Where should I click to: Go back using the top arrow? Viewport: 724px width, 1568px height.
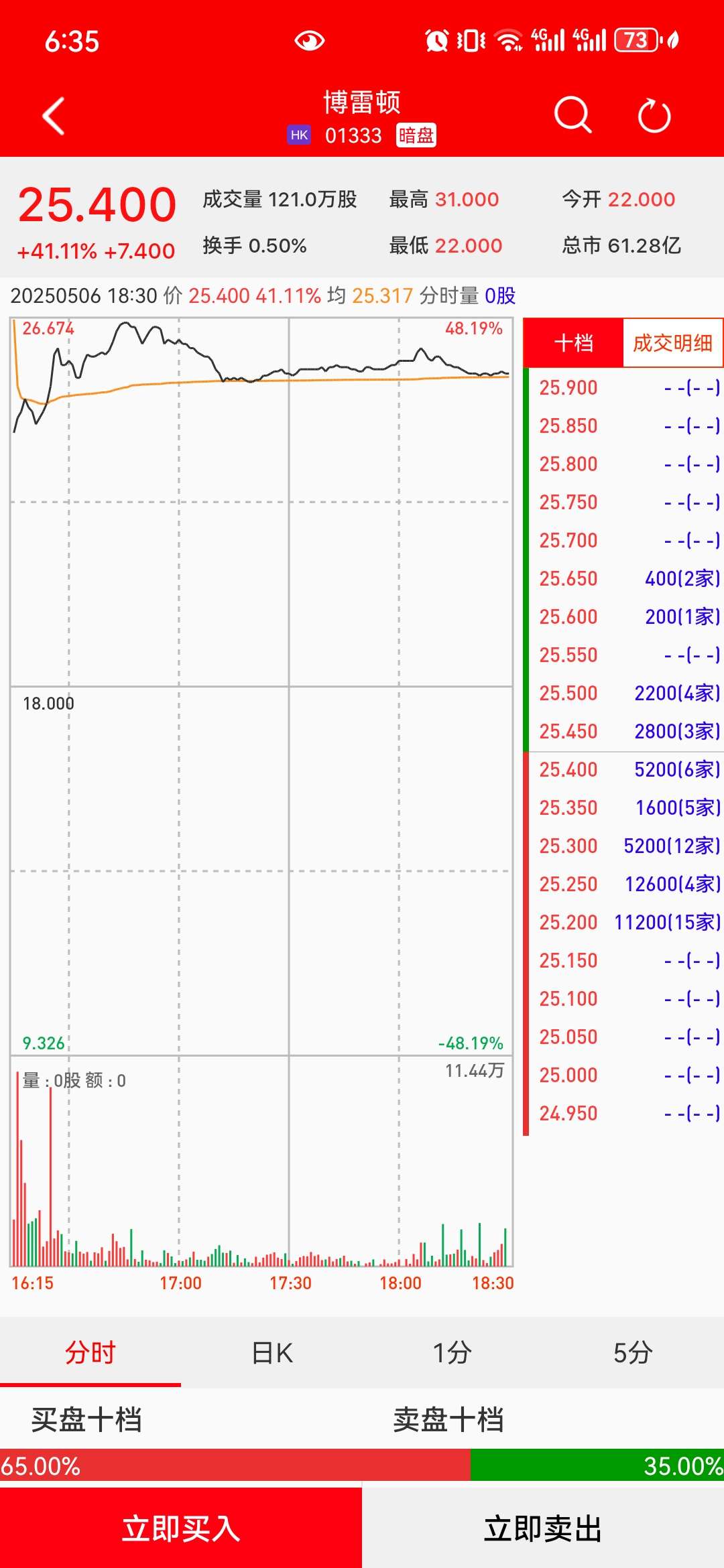tap(54, 117)
